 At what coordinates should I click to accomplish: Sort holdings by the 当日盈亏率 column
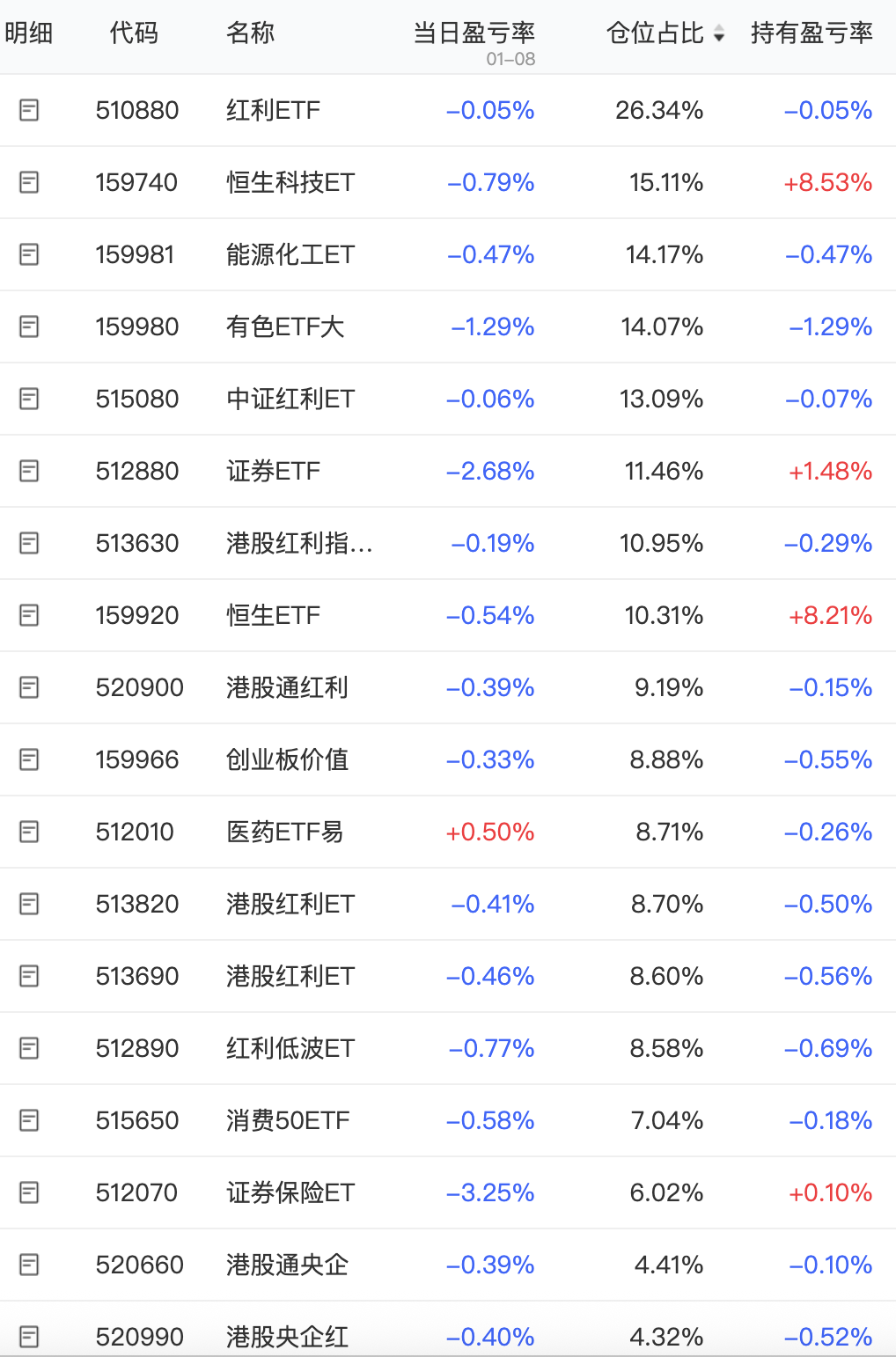click(474, 33)
